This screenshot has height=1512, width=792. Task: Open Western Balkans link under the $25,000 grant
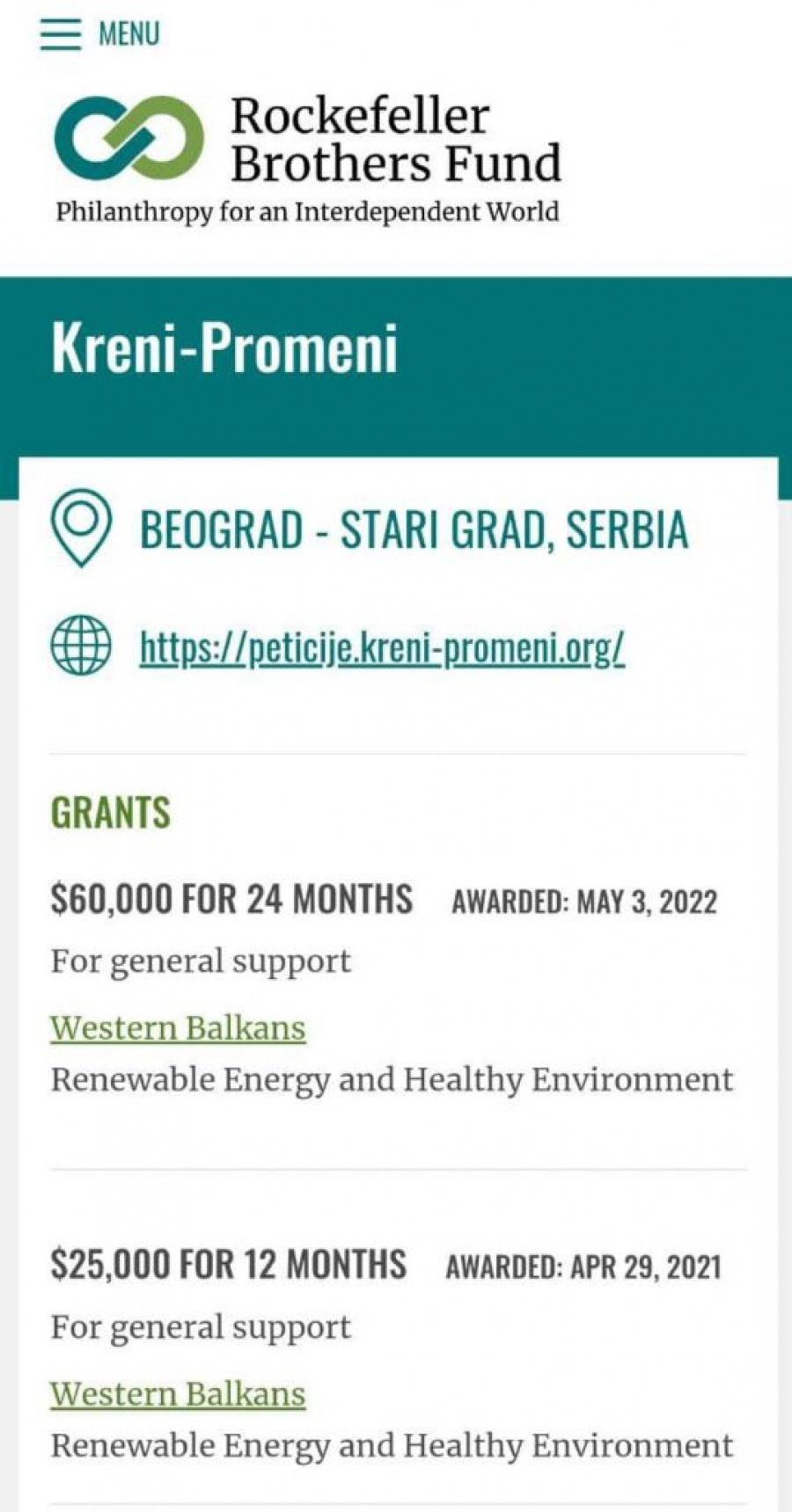tap(178, 1394)
